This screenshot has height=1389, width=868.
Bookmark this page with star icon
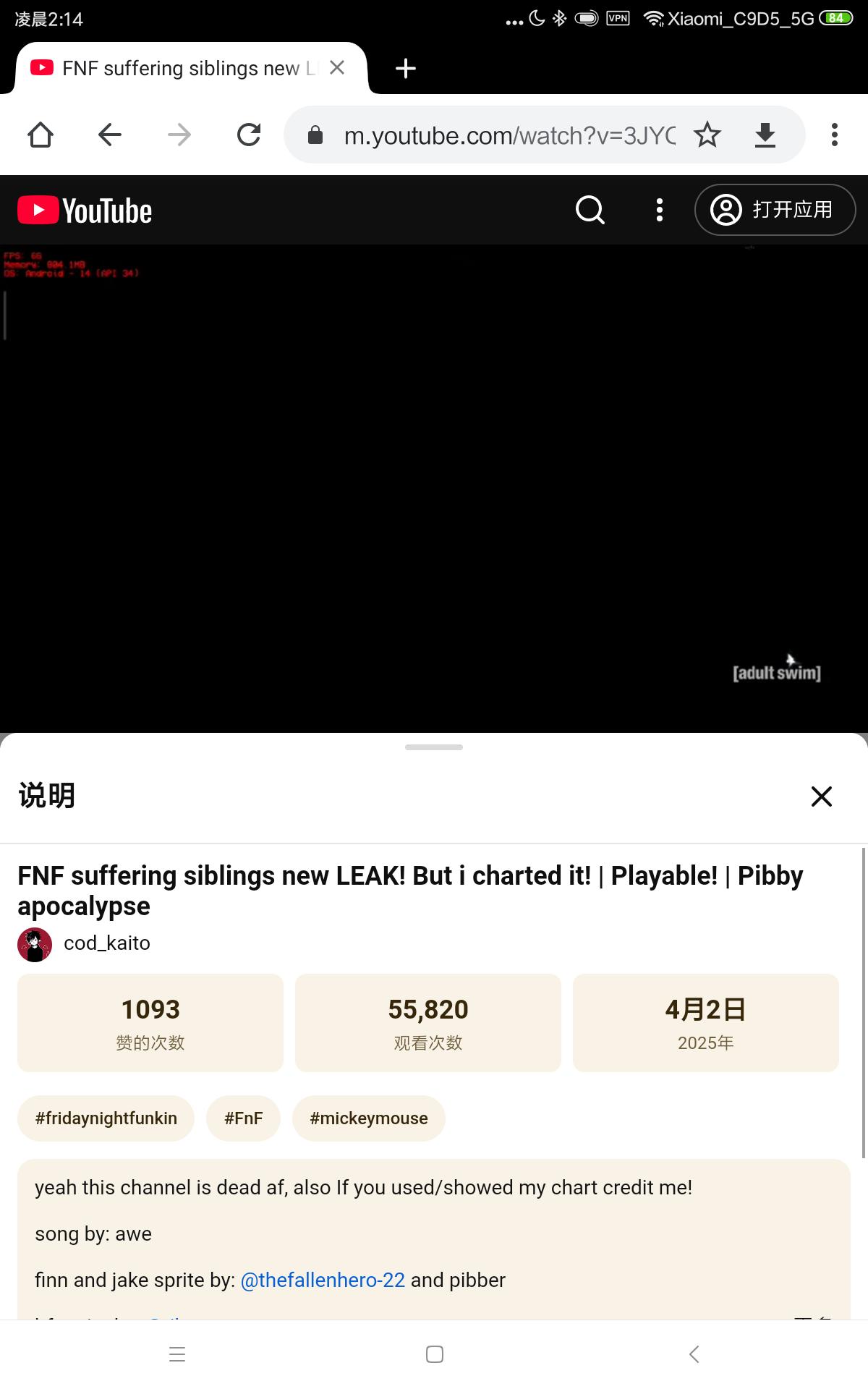point(707,135)
